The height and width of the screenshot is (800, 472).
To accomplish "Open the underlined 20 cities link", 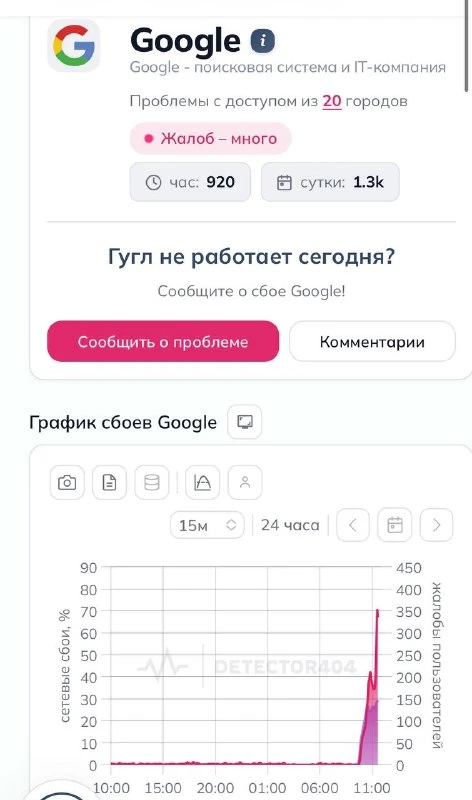I will tap(332, 101).
